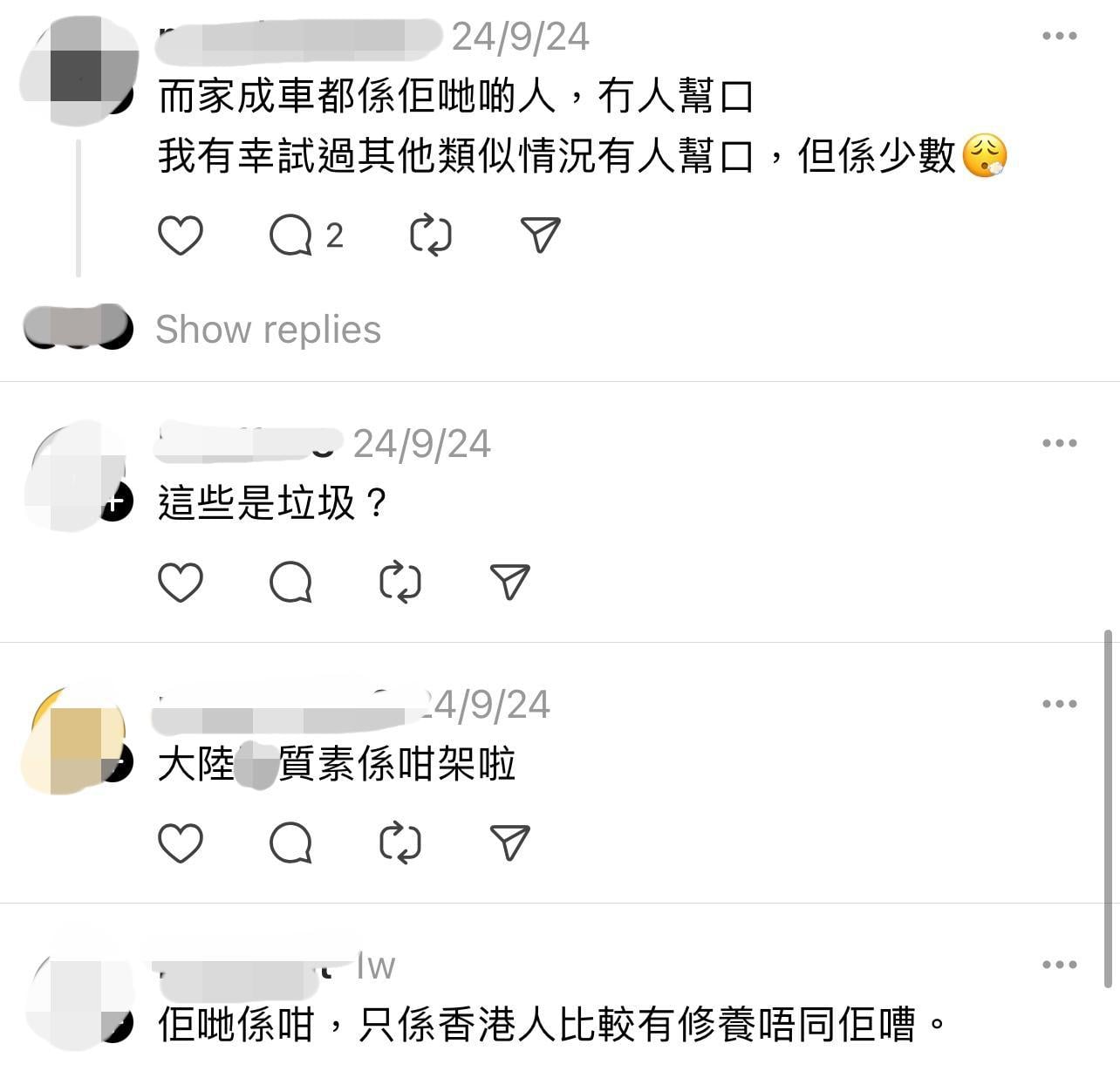Repost the 質素係咁架啦 comment

[400, 843]
